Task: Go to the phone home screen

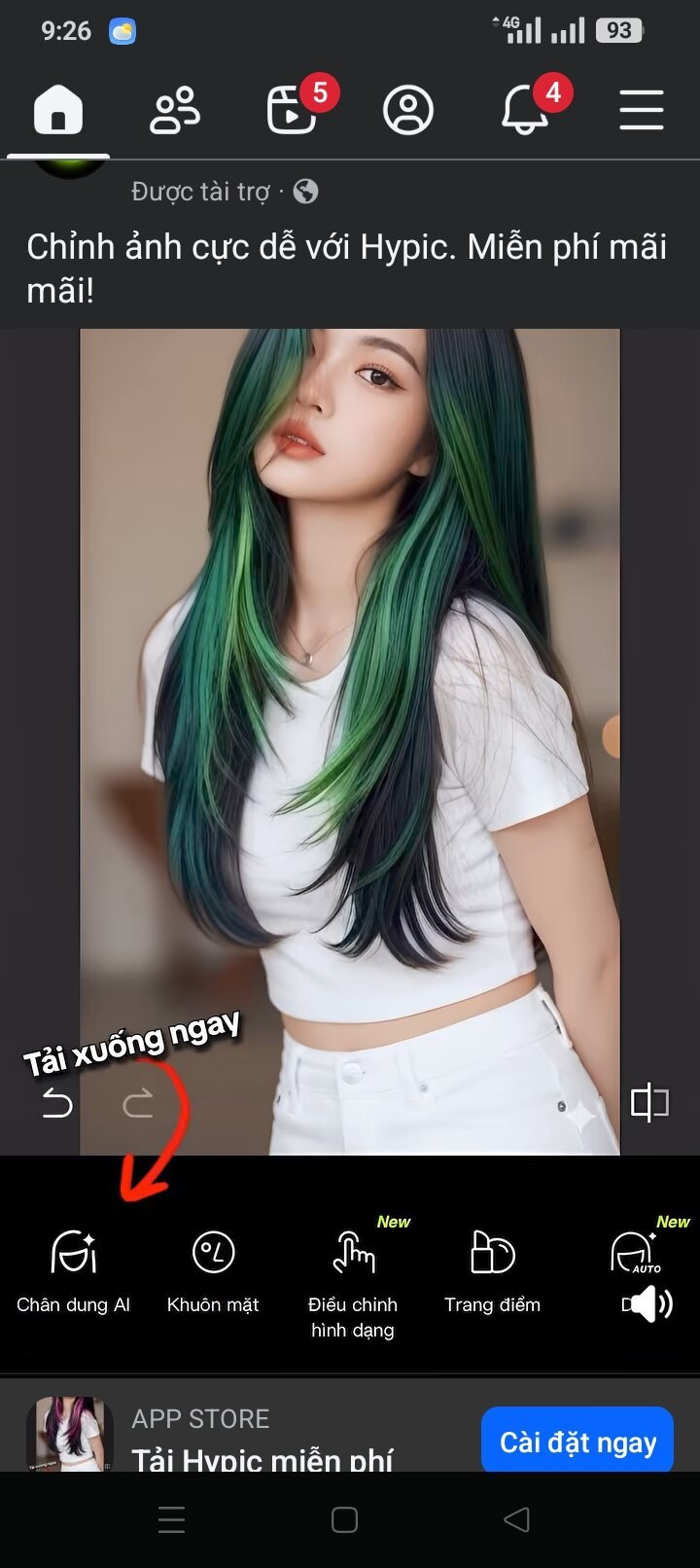Action: click(x=344, y=1519)
